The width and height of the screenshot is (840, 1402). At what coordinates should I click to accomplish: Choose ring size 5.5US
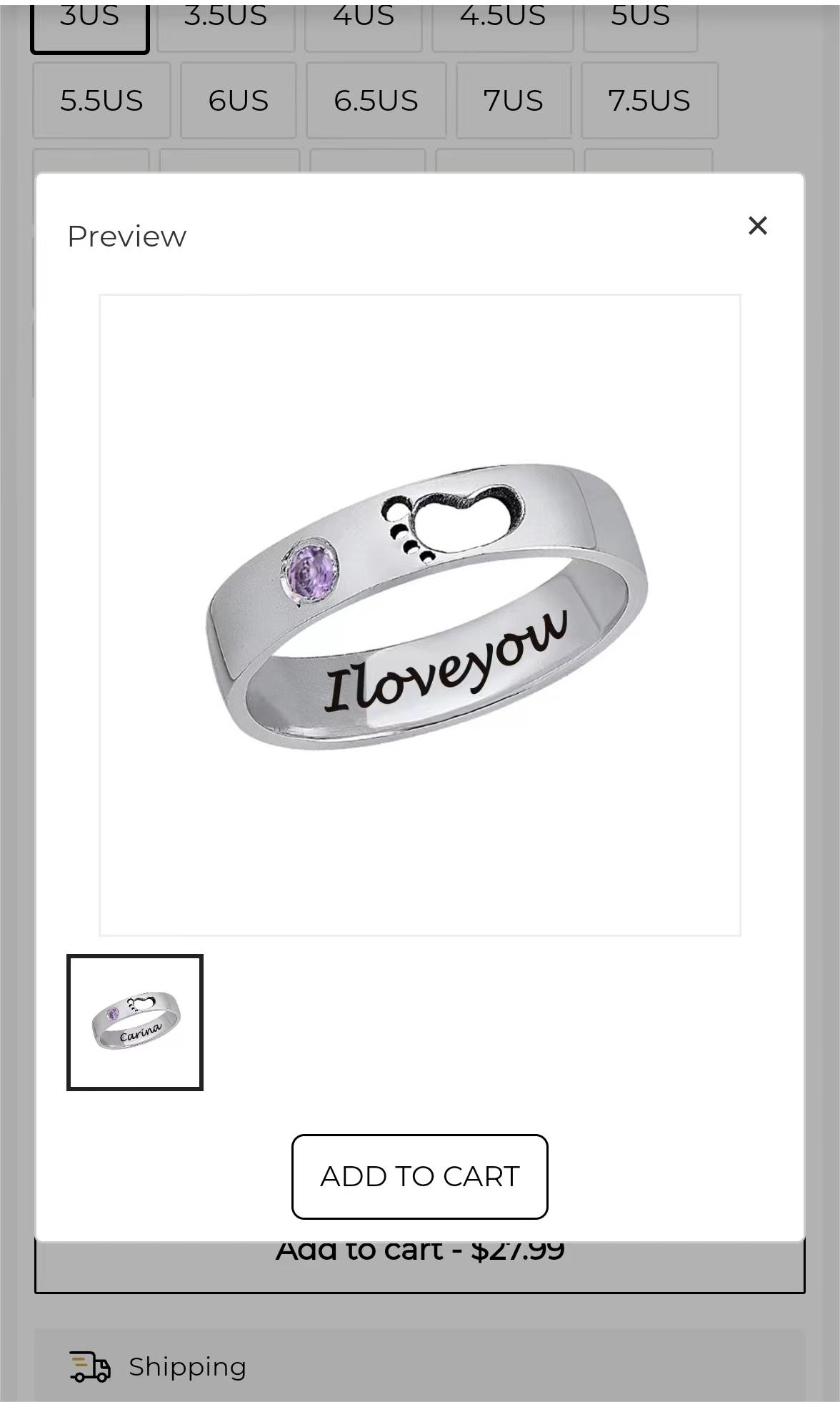pyautogui.click(x=101, y=101)
